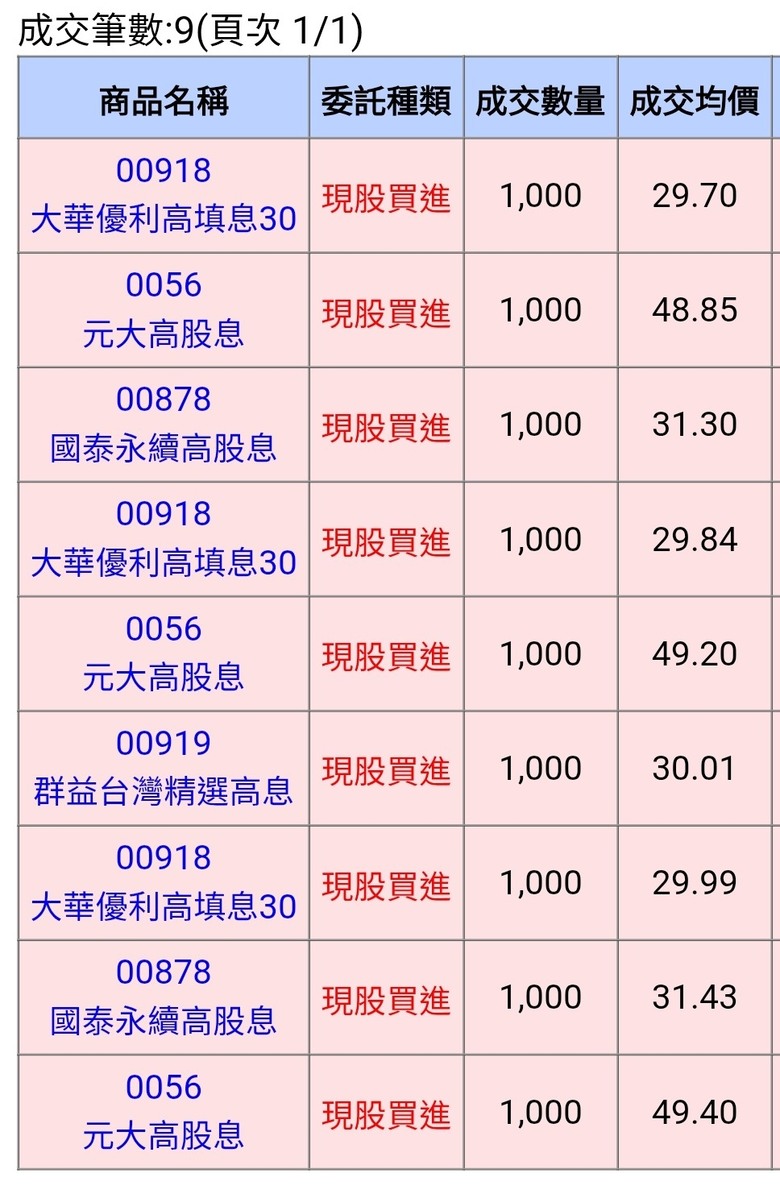The width and height of the screenshot is (780, 1194).
Task: Open 00918 link in the 29.70 row
Action: pos(163,195)
